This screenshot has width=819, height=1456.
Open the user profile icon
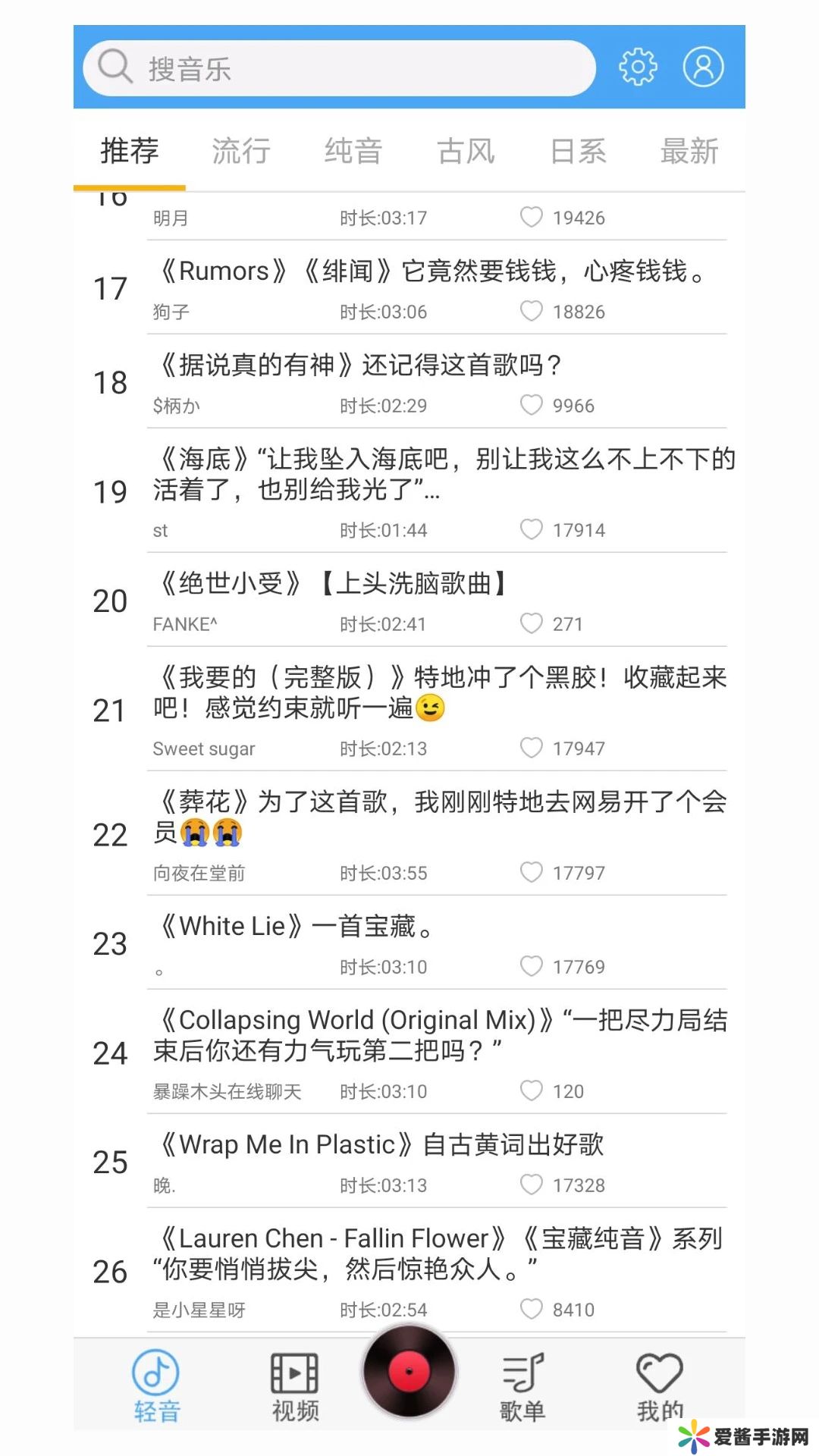point(703,67)
